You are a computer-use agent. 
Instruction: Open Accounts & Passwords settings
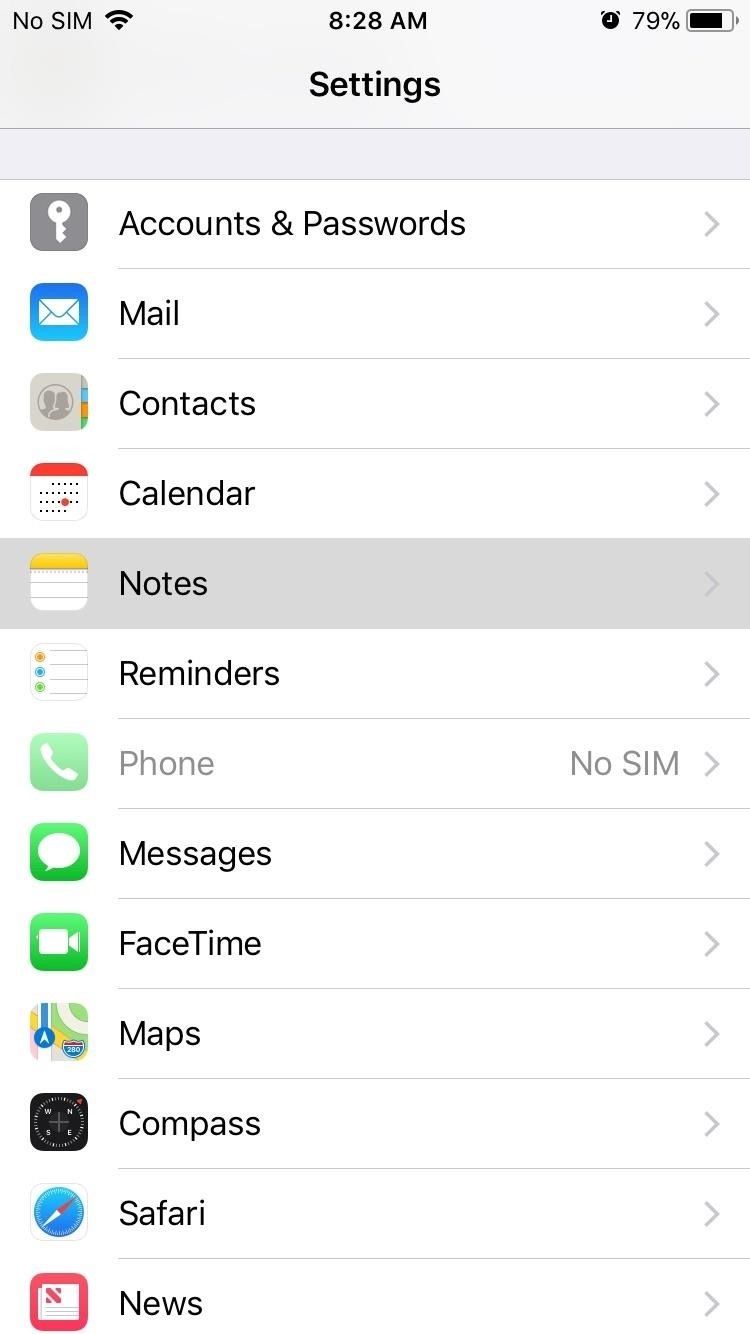point(375,223)
